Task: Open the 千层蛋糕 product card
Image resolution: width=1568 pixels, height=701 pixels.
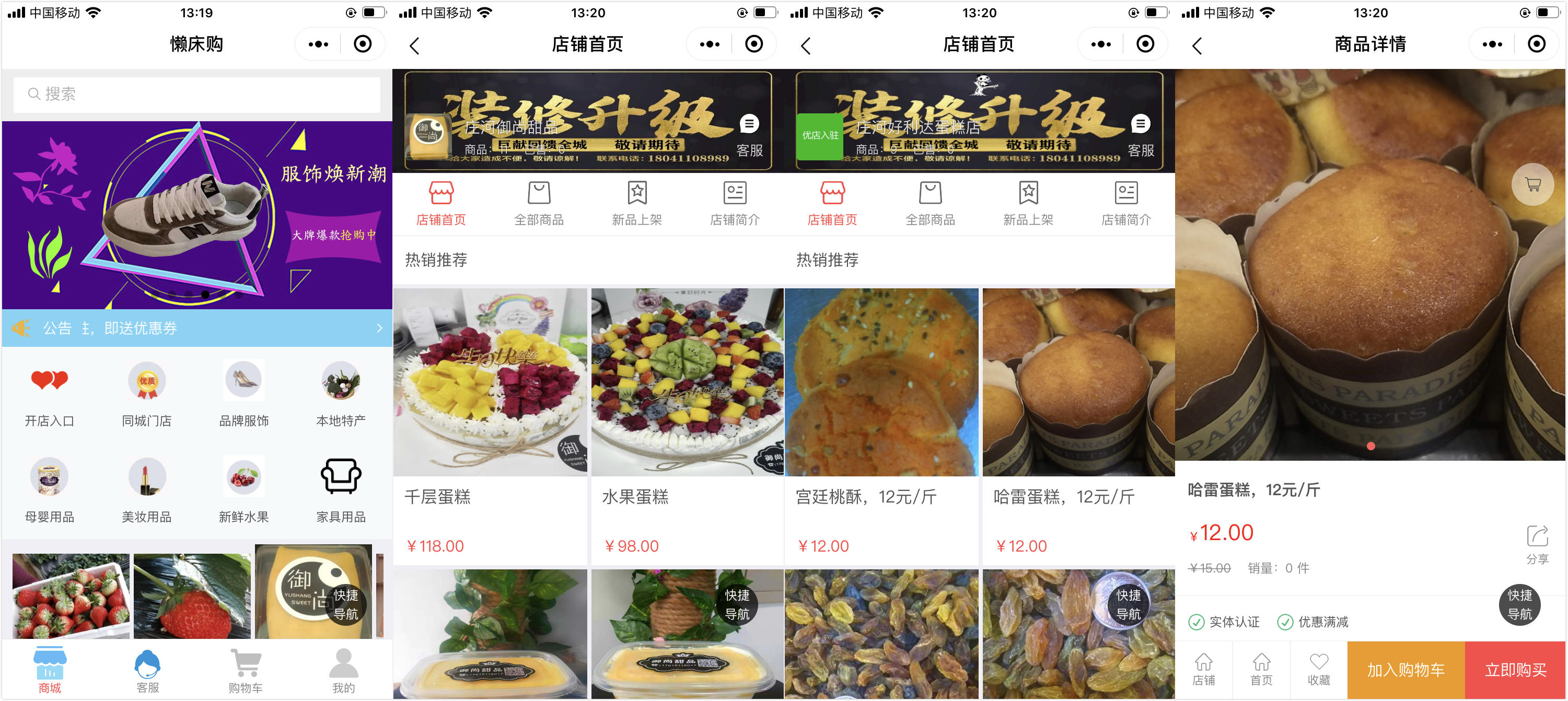Action: point(490,426)
